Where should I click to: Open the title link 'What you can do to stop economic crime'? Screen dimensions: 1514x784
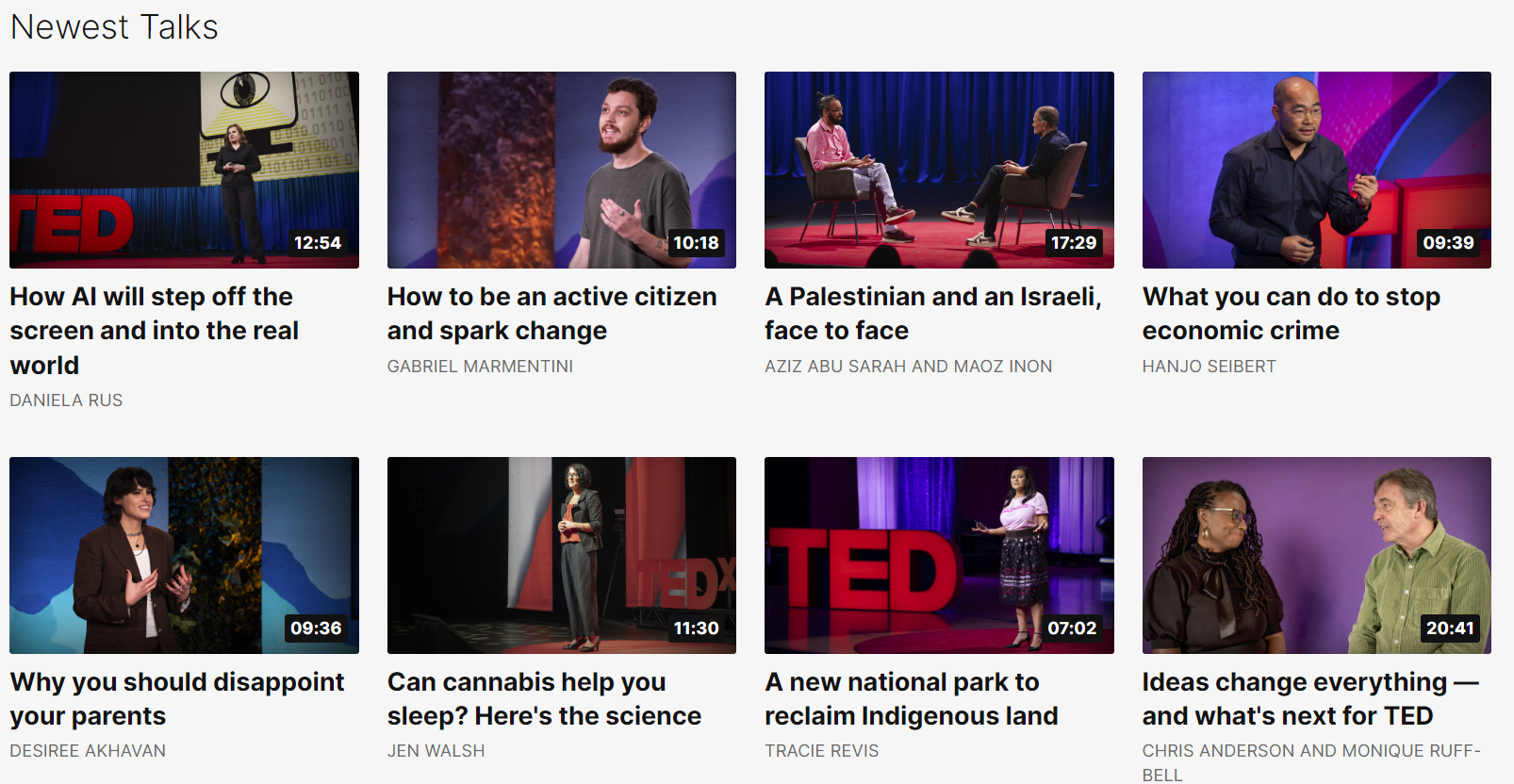1291,314
